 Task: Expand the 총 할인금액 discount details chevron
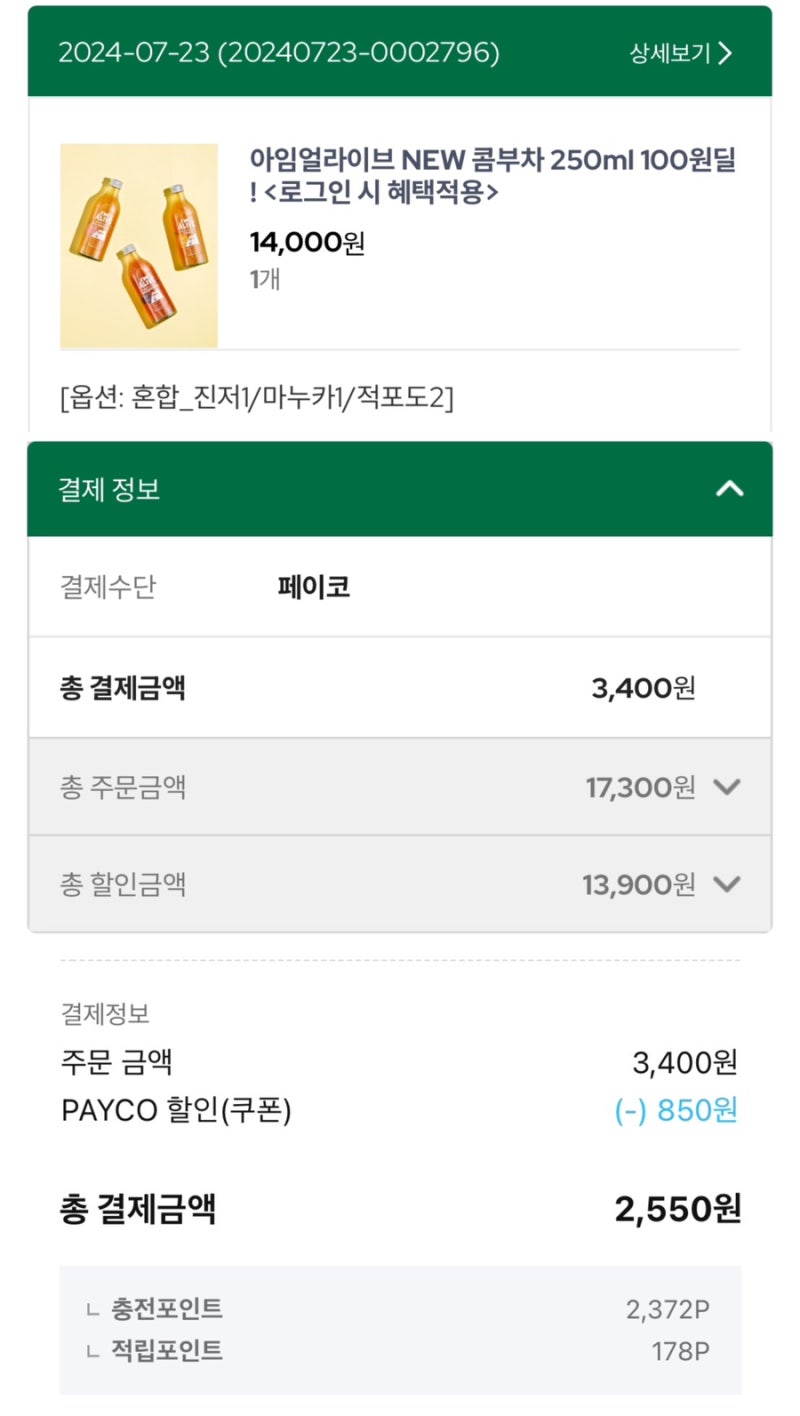click(725, 884)
